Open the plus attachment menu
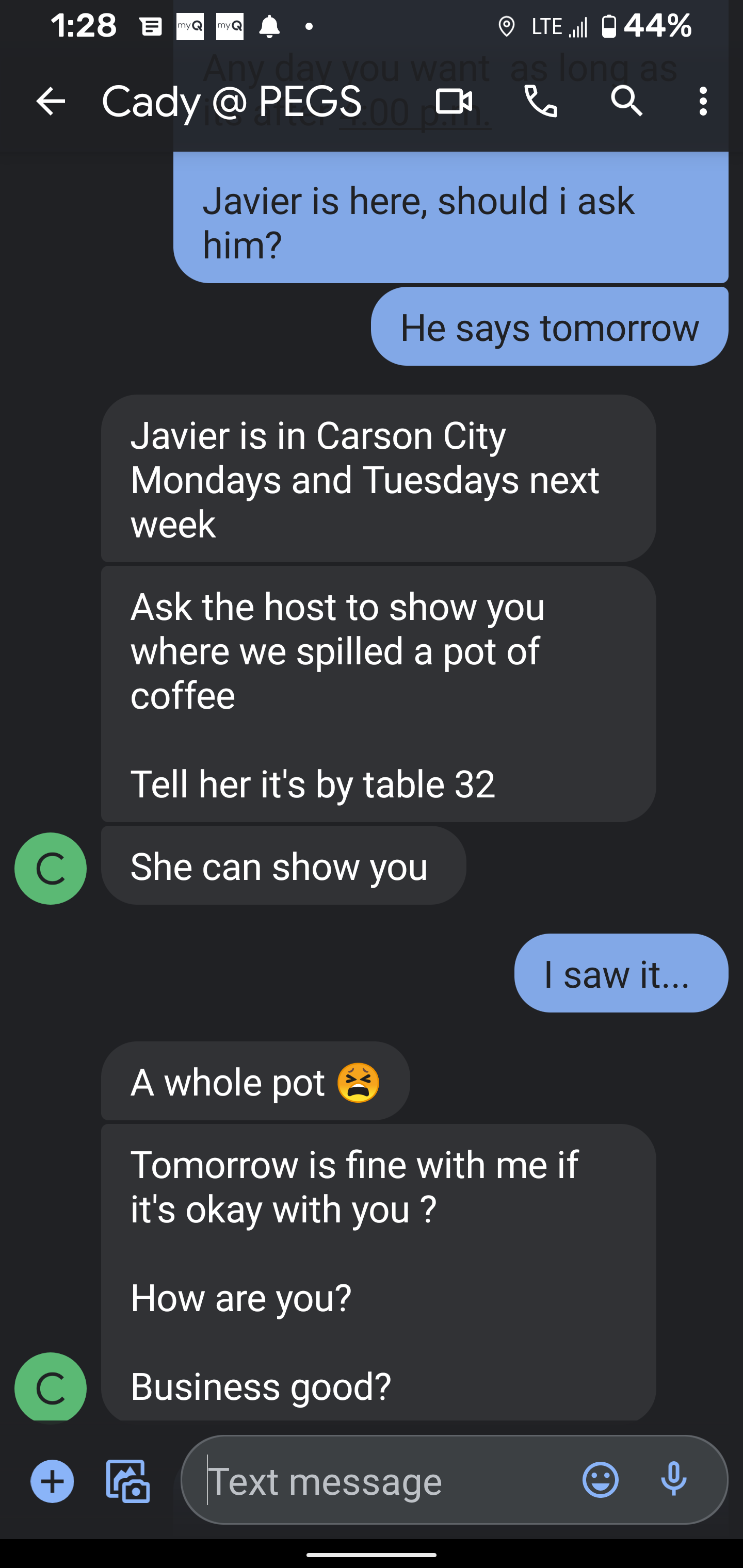 point(53,1481)
